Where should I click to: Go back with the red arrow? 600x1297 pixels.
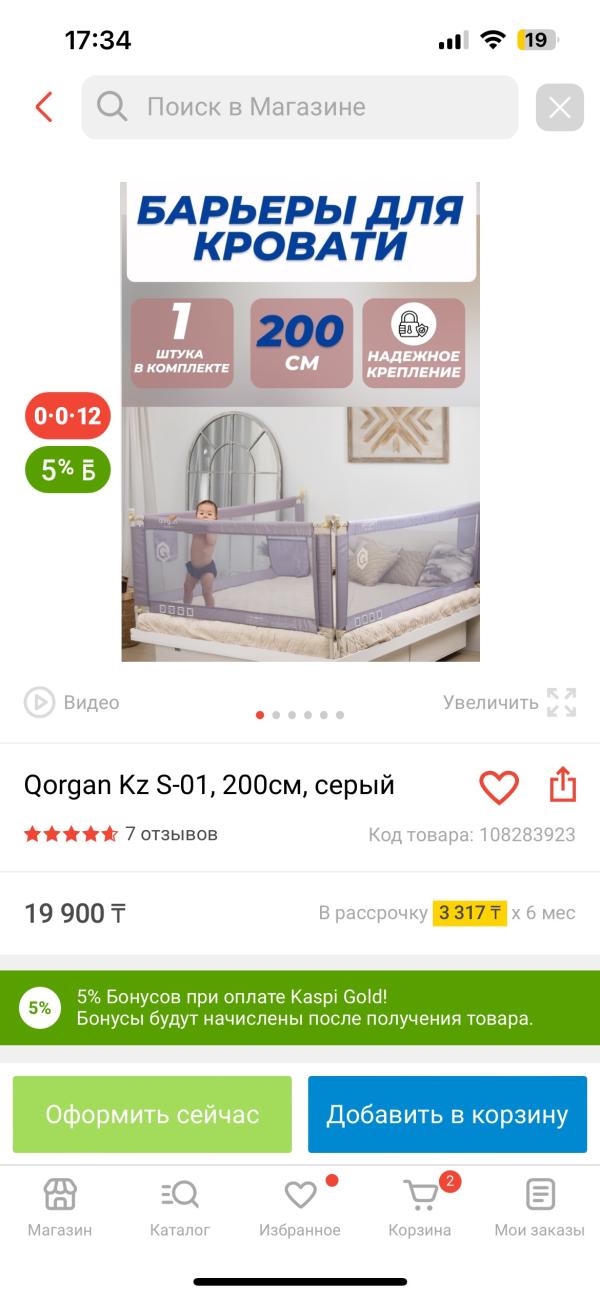pos(43,107)
